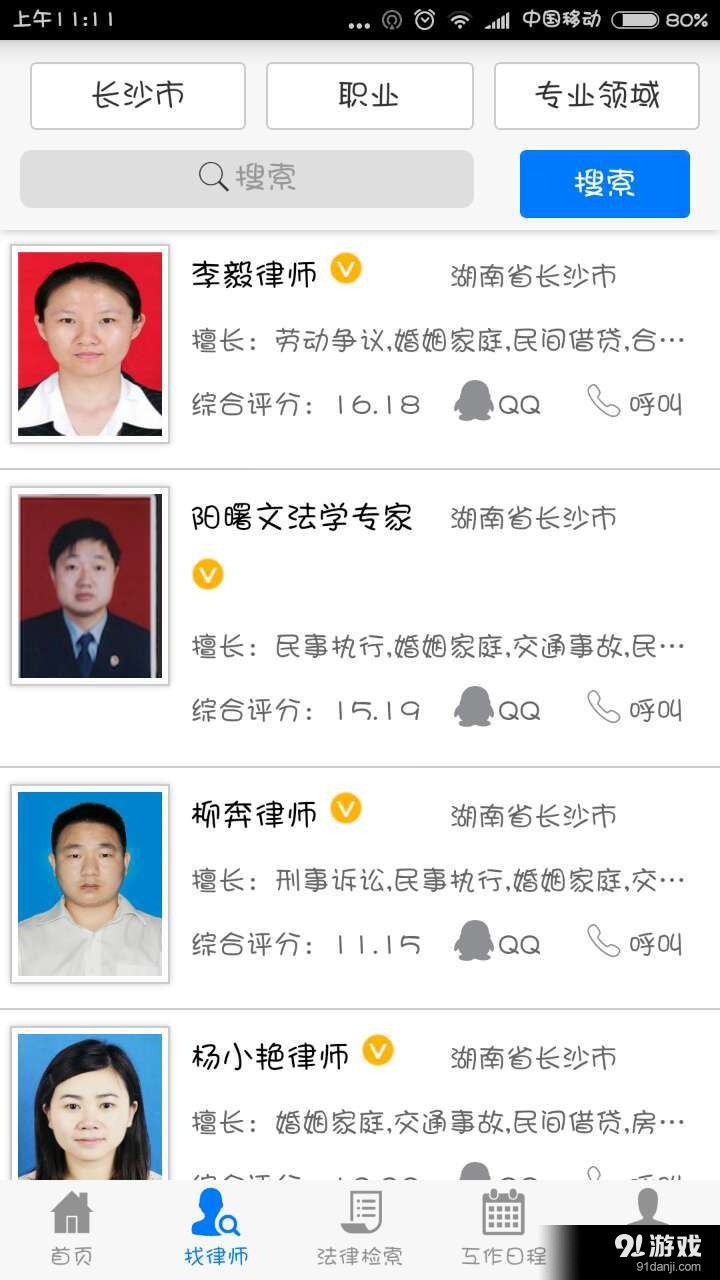This screenshot has width=720, height=1280.
Task: Tap the V certification badge under 阳曙文法学专家
Action: coord(207,574)
